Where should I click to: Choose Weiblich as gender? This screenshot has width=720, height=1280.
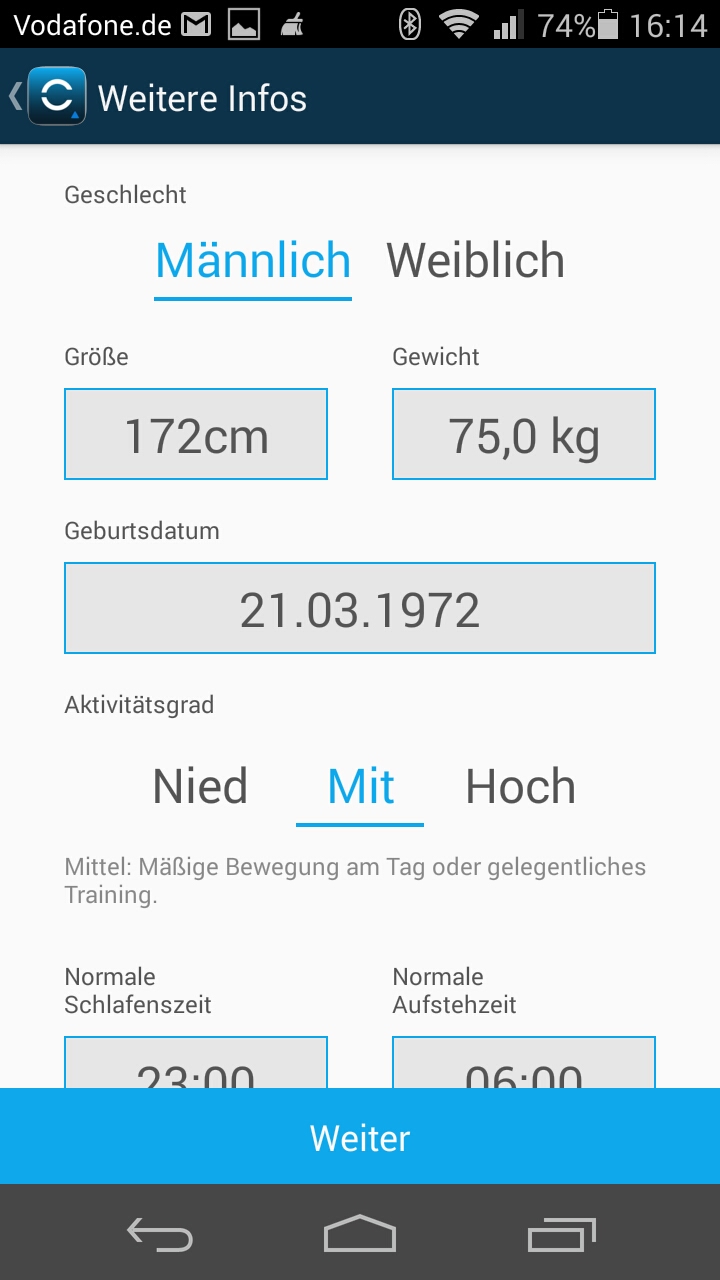click(475, 261)
